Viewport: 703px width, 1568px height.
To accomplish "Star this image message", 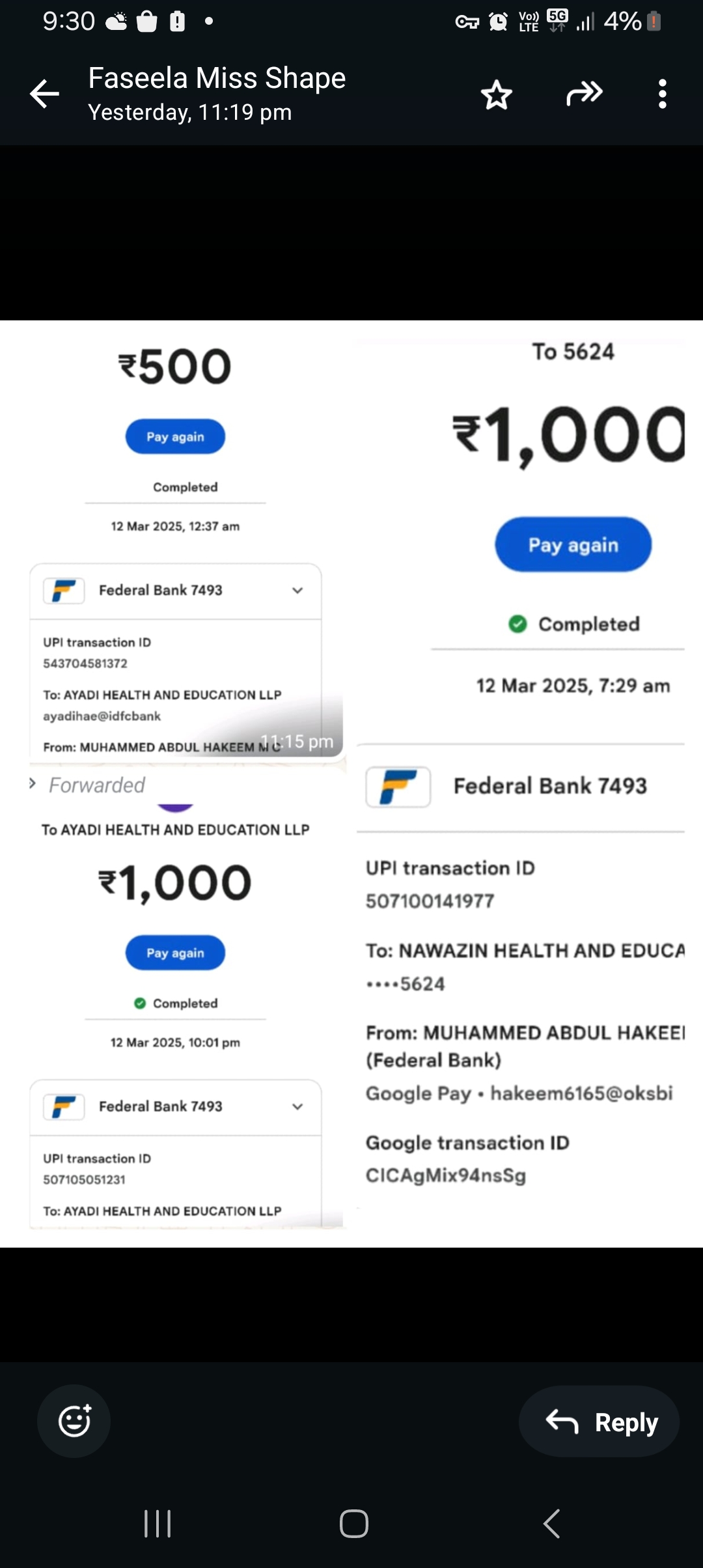I will pyautogui.click(x=497, y=95).
